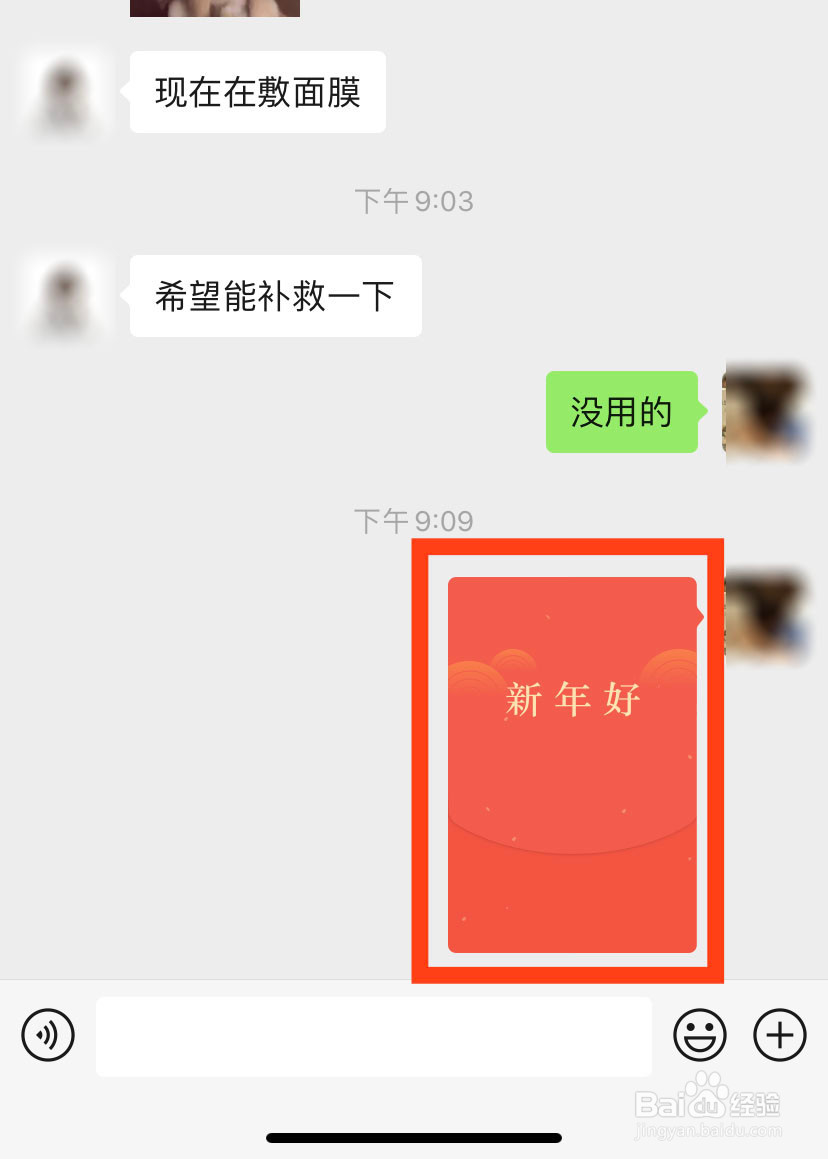Select the 下午 9:03 timestamp

click(414, 202)
